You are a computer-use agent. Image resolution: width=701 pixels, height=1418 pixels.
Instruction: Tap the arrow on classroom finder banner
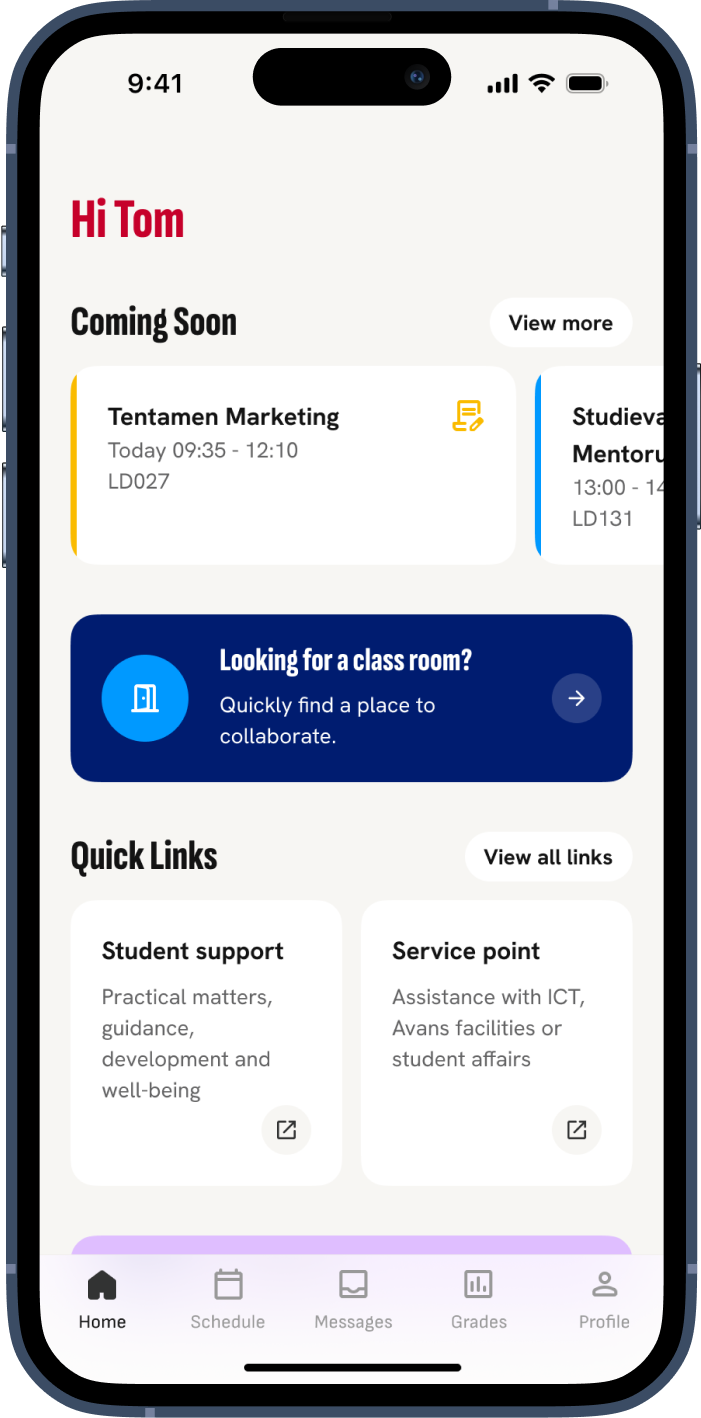pyautogui.click(x=576, y=698)
